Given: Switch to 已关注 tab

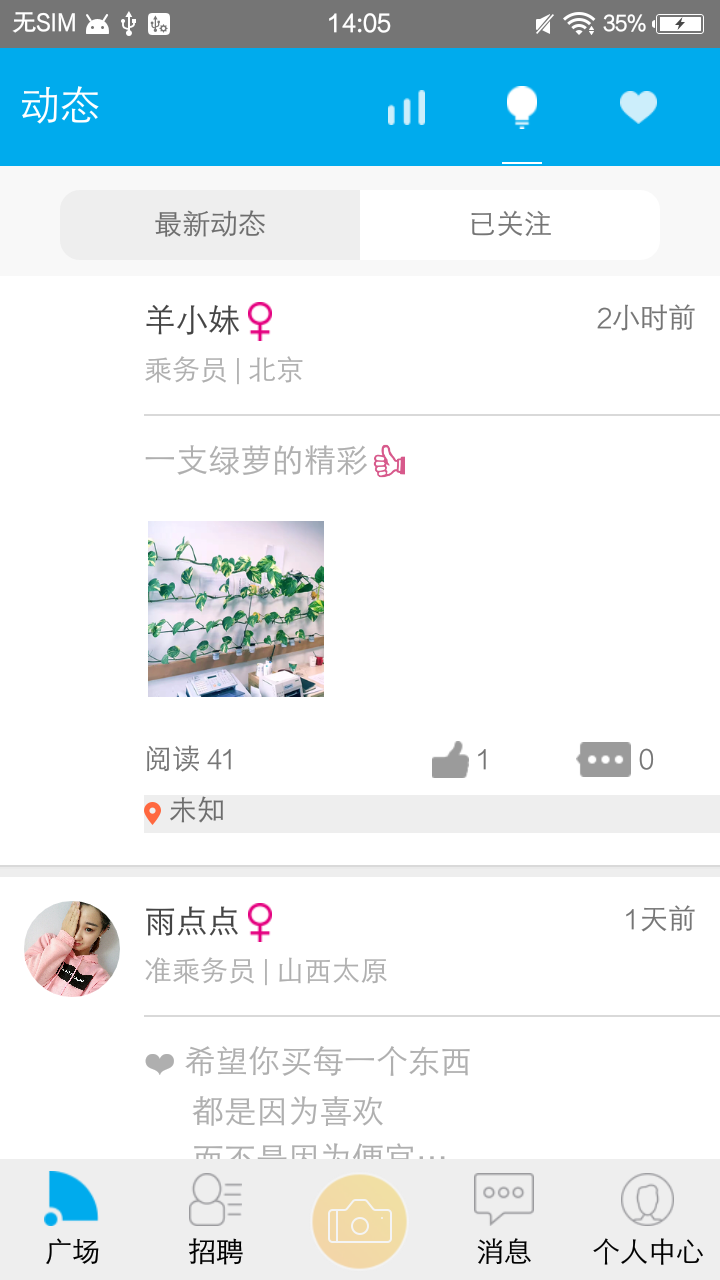Looking at the screenshot, I should point(510,224).
